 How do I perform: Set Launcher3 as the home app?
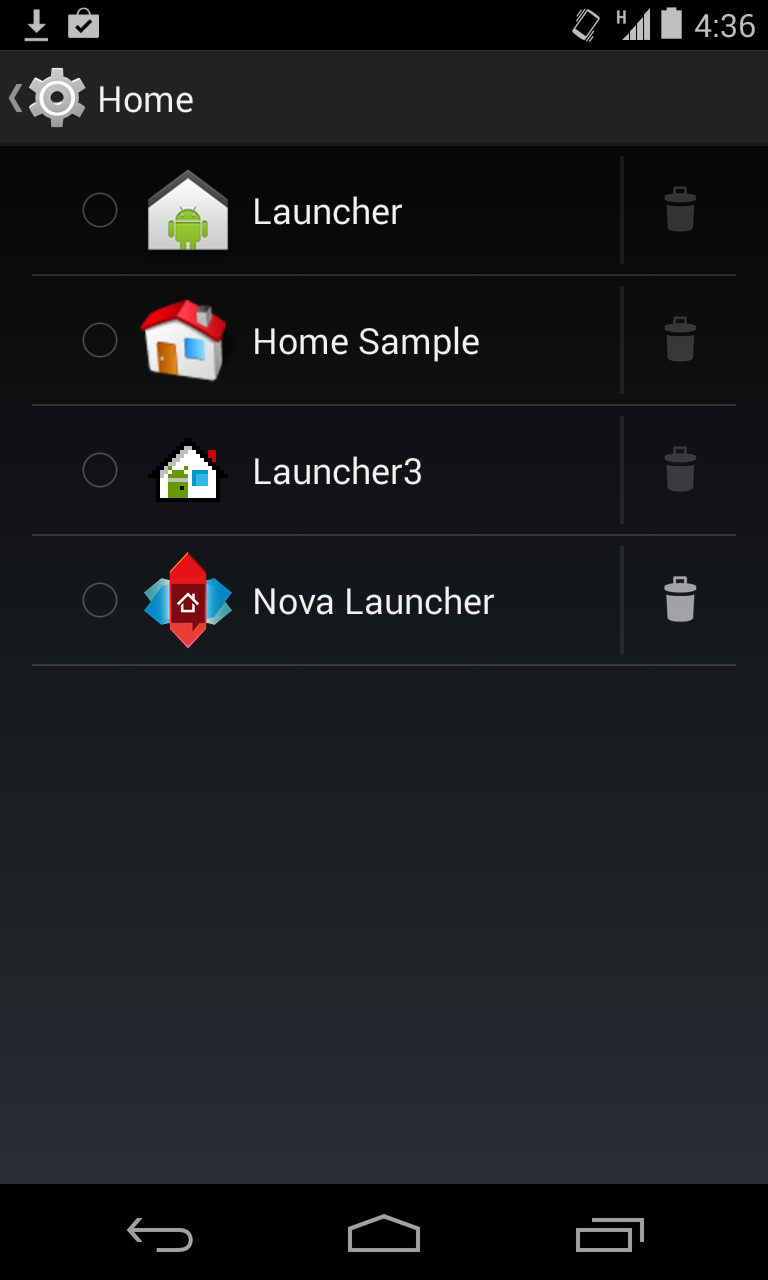coord(100,471)
